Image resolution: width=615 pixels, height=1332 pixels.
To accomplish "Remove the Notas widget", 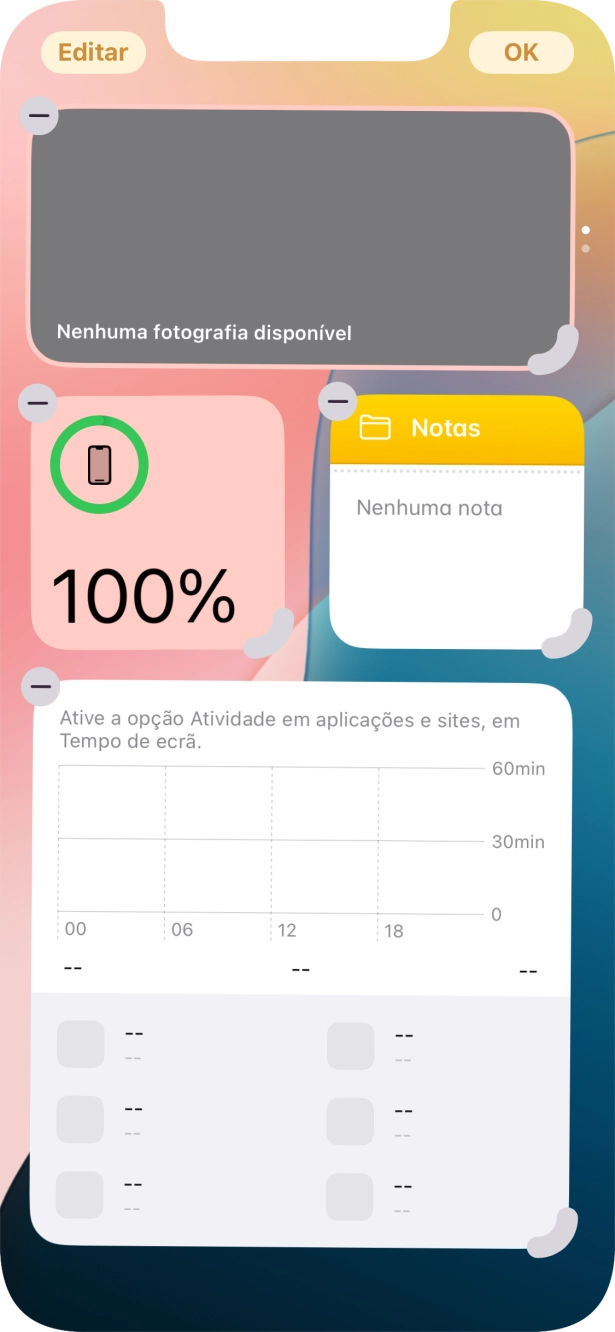I will click(x=338, y=402).
